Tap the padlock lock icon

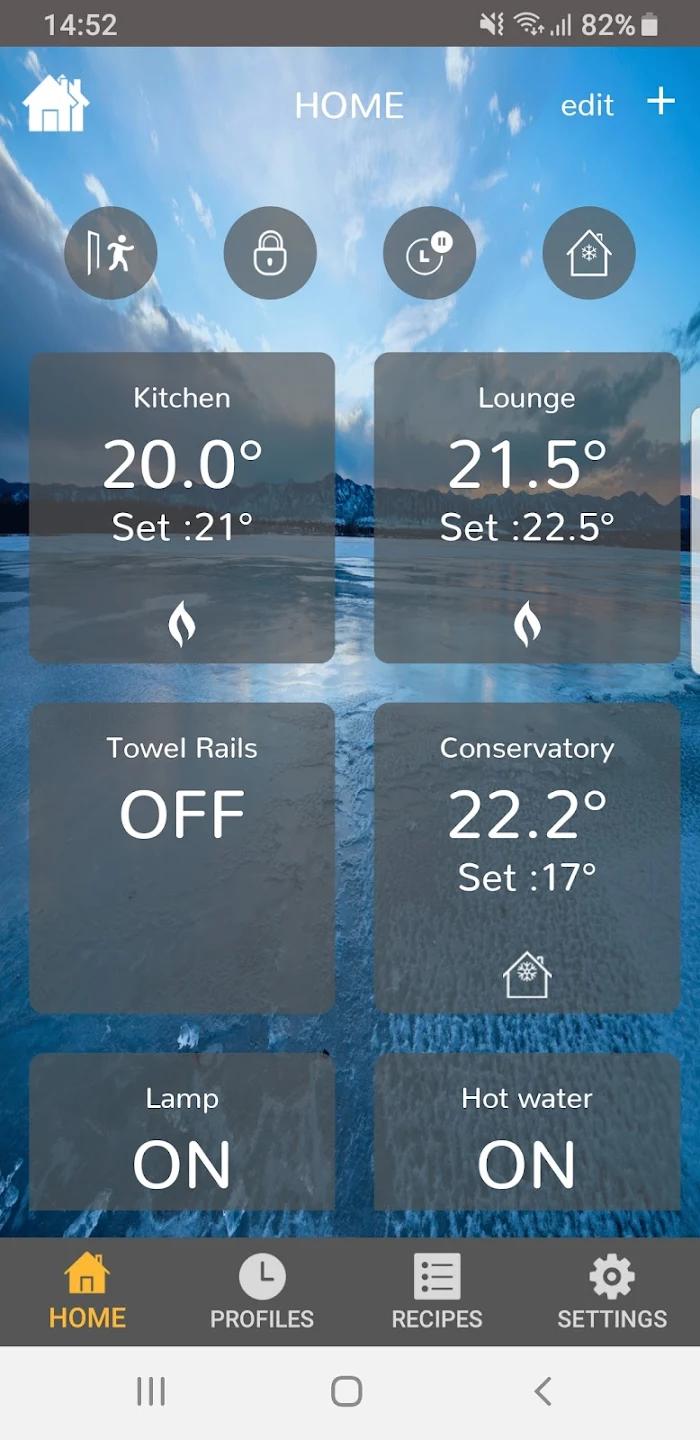pos(270,253)
